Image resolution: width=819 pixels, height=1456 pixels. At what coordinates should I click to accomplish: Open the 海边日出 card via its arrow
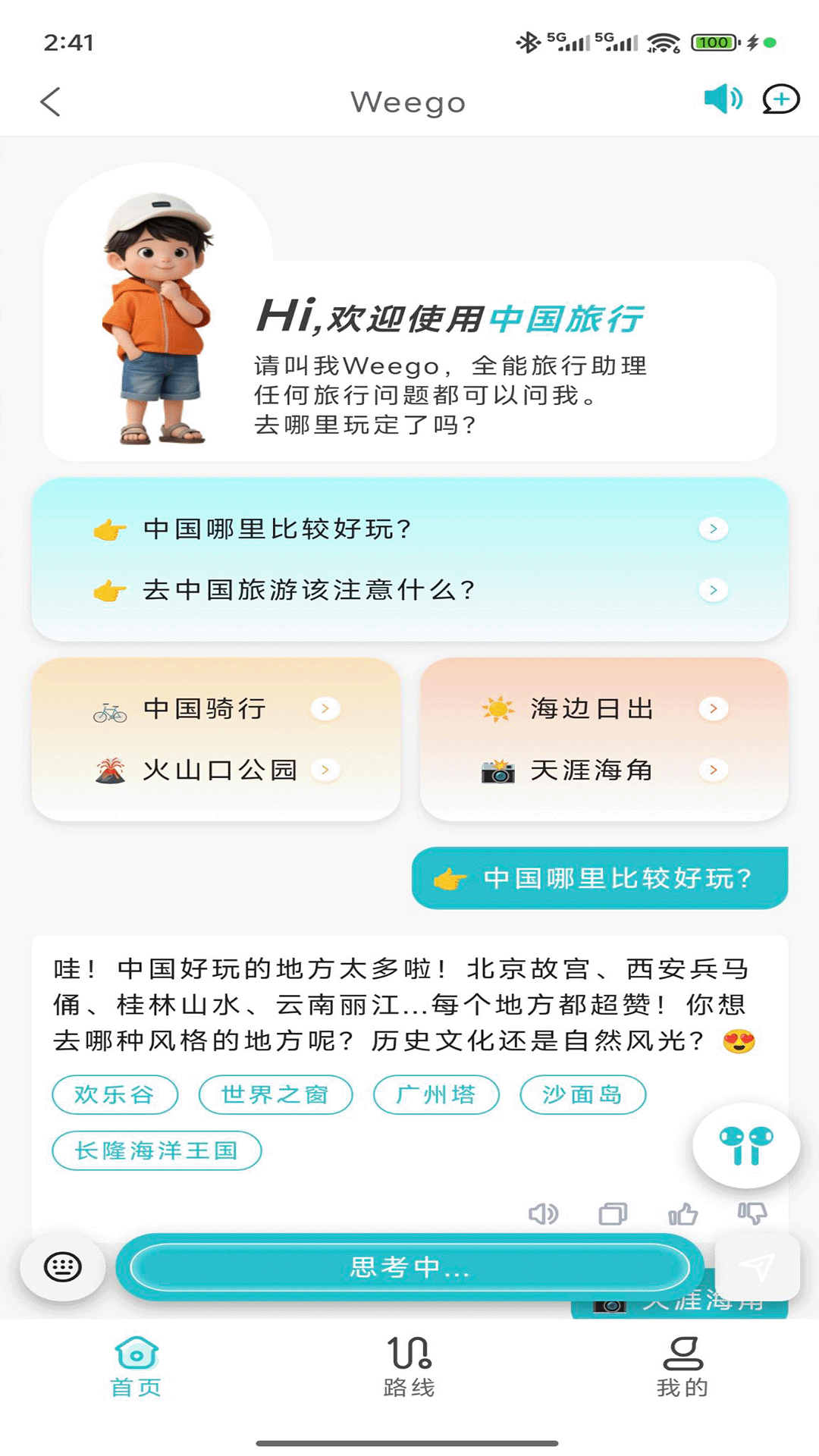point(713,709)
